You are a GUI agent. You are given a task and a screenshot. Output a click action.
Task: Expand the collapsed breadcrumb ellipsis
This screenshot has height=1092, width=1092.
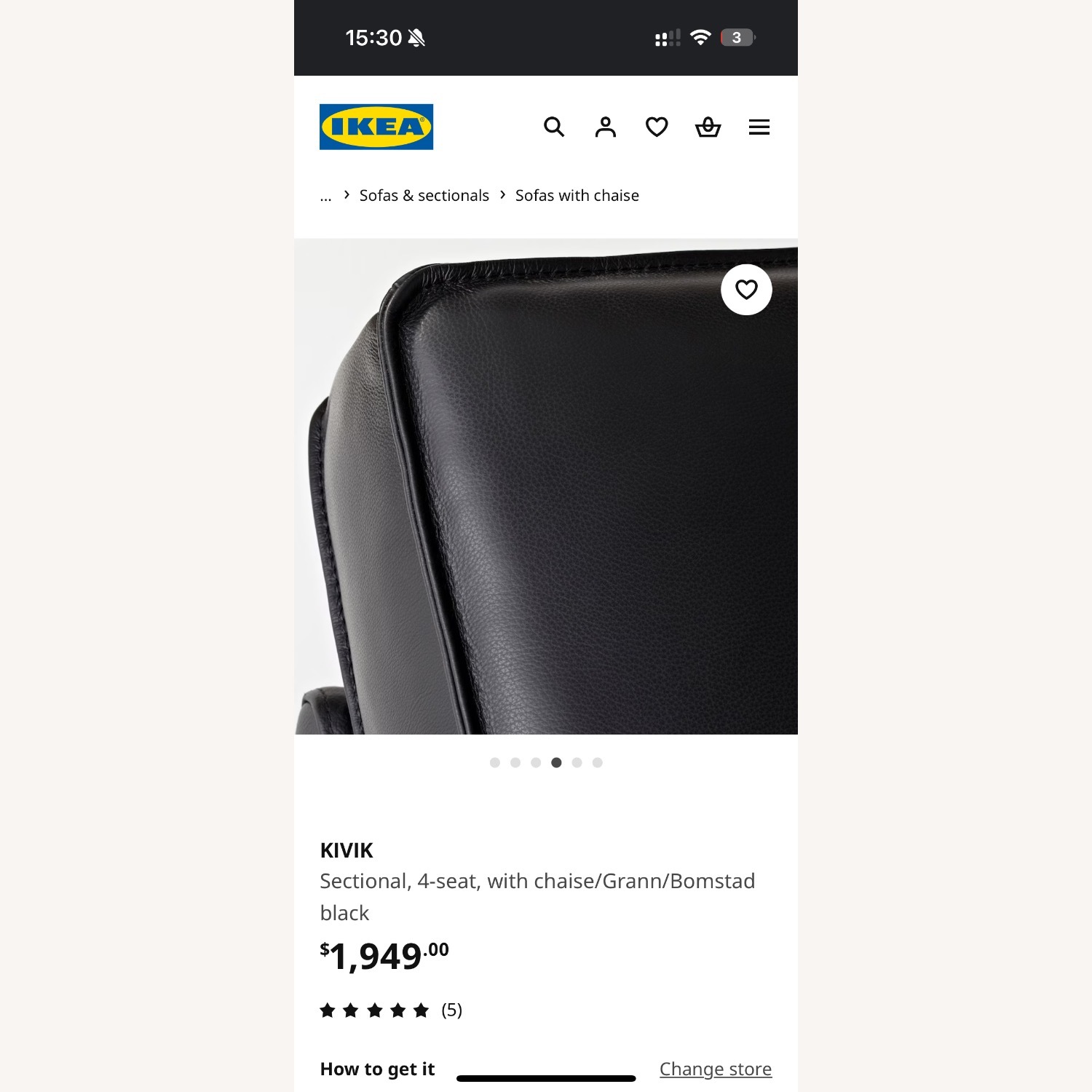[325, 196]
